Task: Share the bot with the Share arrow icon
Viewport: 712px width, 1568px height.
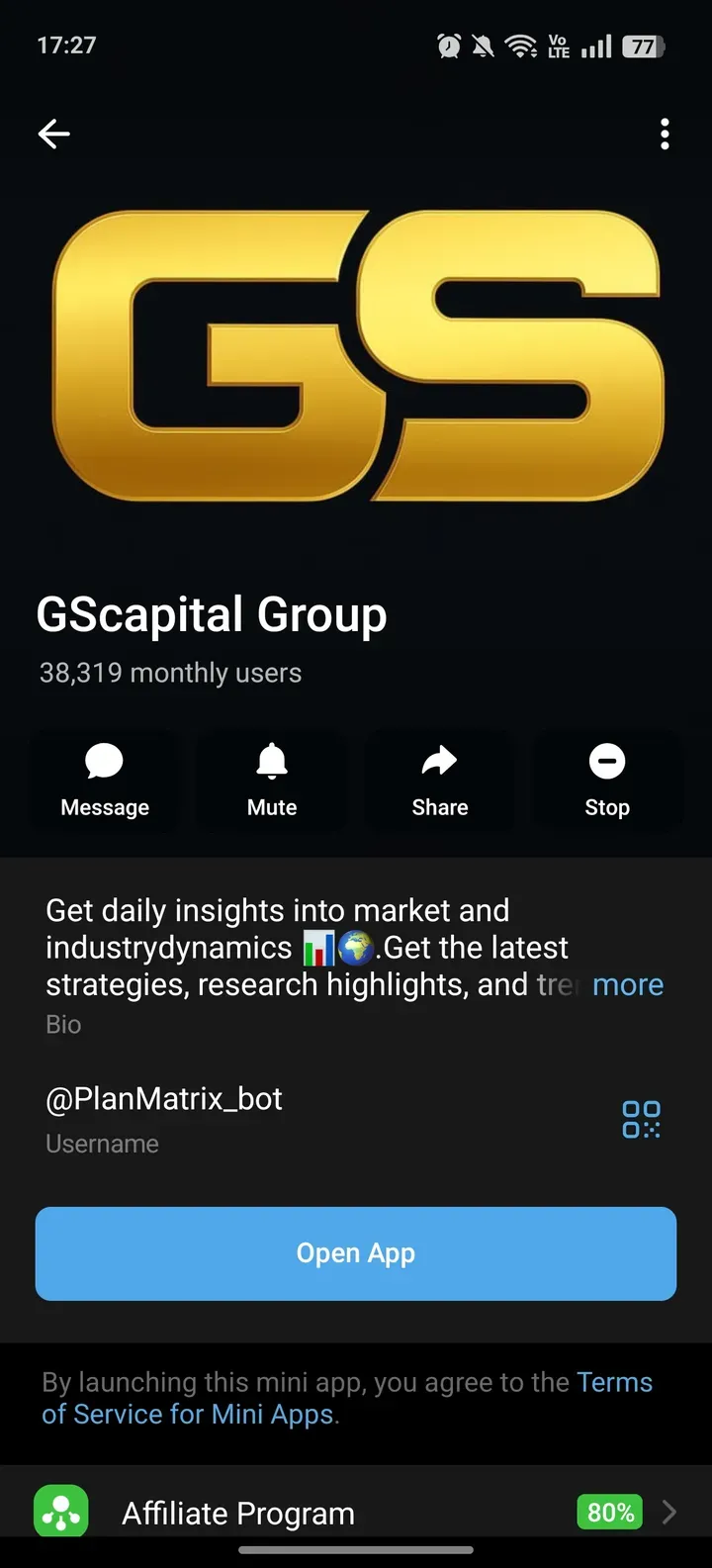Action: [x=439, y=780]
